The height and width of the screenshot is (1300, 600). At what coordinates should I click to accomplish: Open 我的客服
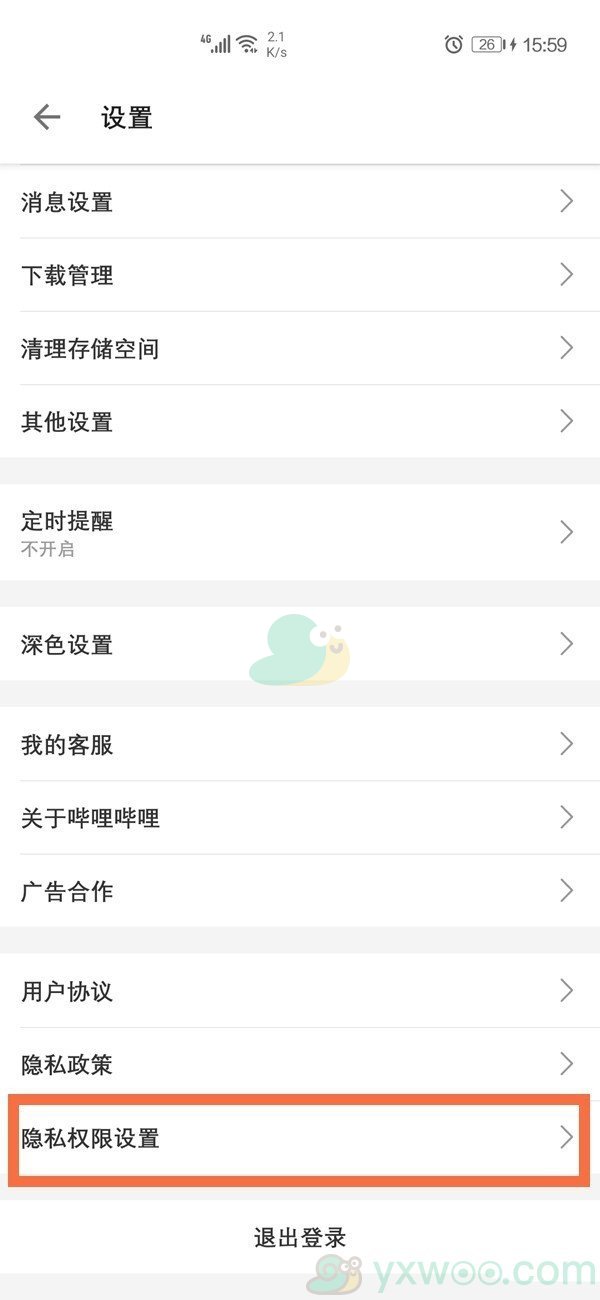pos(300,744)
